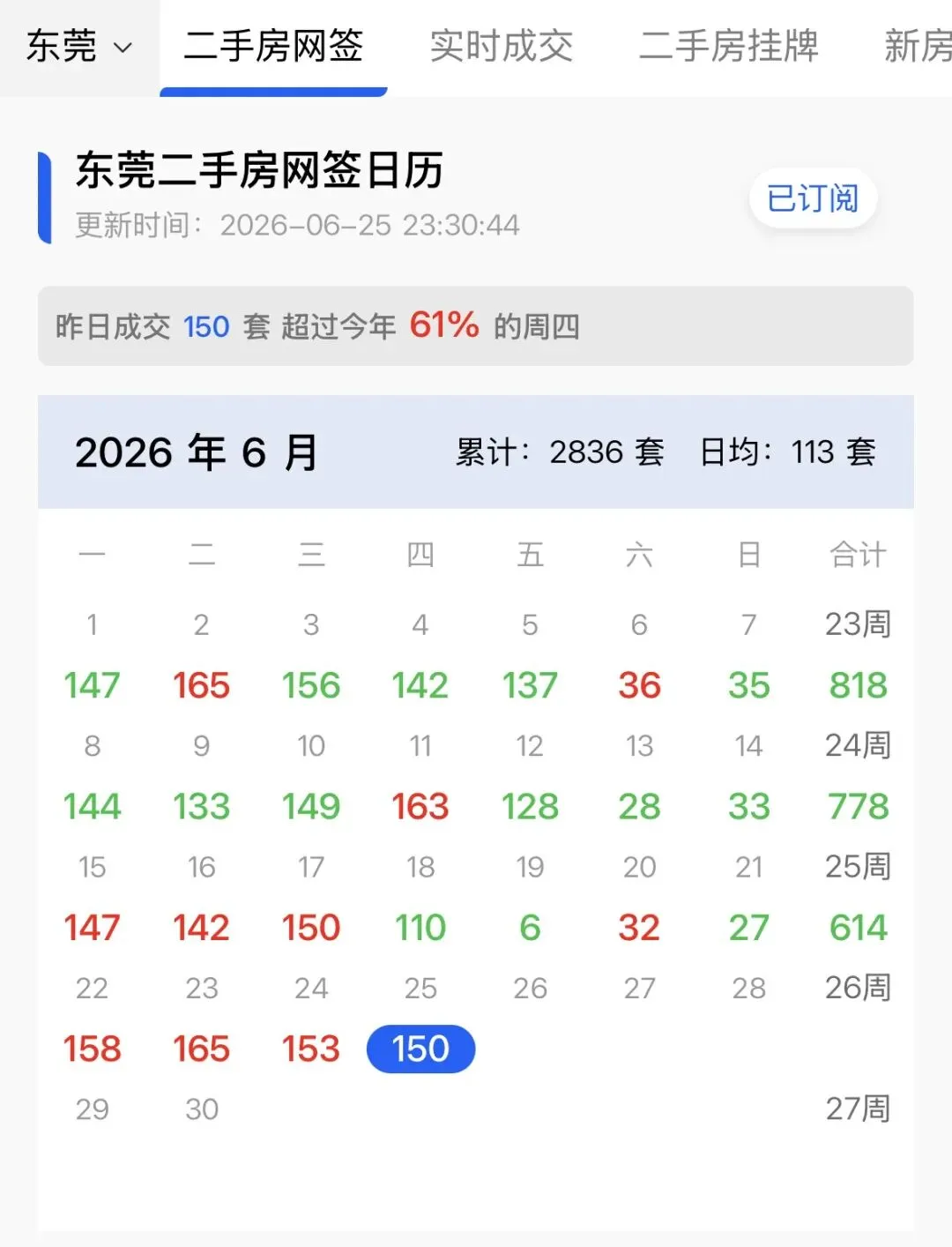952x1247 pixels.
Task: Tap the 已订阅 subscription button
Action: (x=813, y=198)
